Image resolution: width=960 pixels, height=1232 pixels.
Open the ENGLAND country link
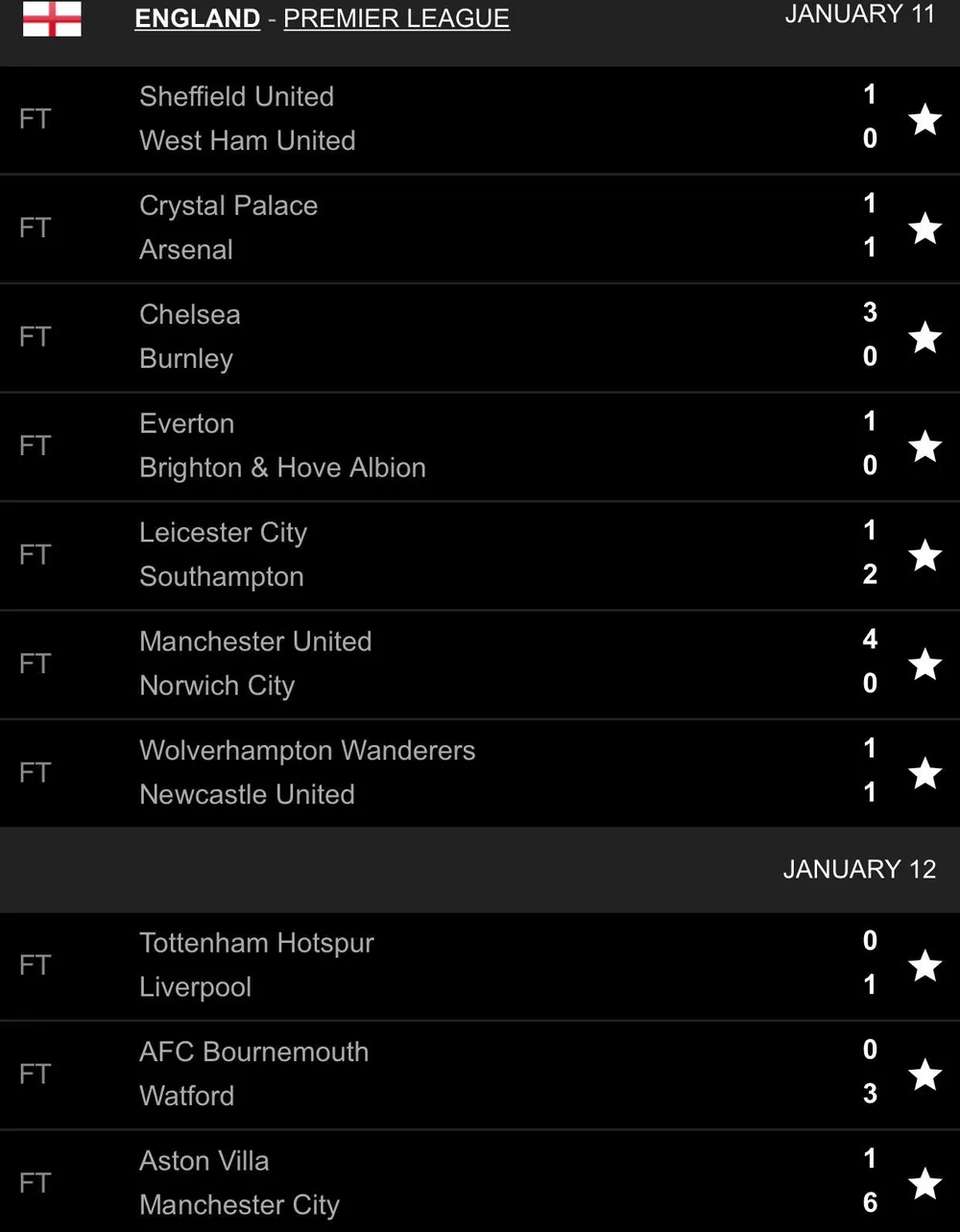[x=197, y=18]
